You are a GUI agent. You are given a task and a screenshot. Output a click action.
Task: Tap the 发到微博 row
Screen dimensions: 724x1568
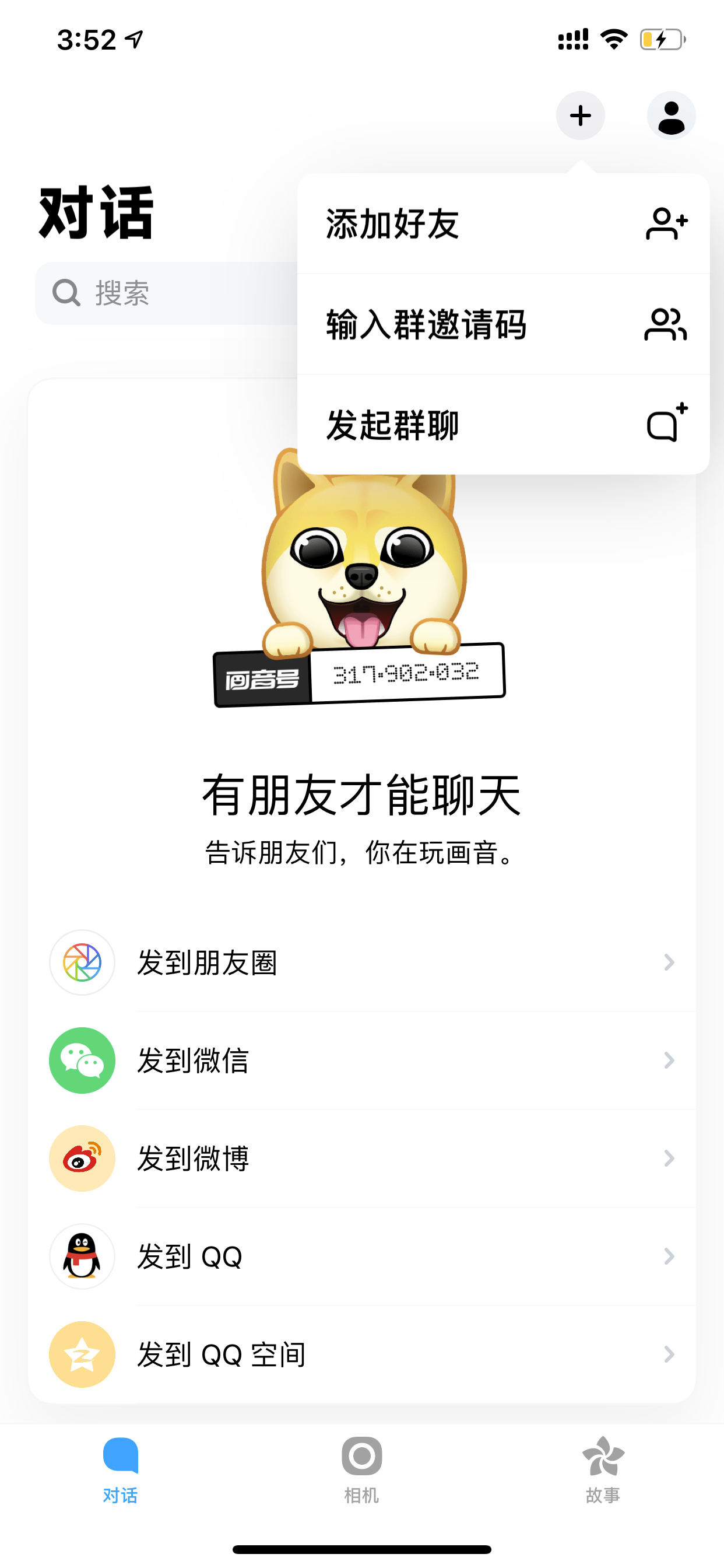click(362, 1158)
